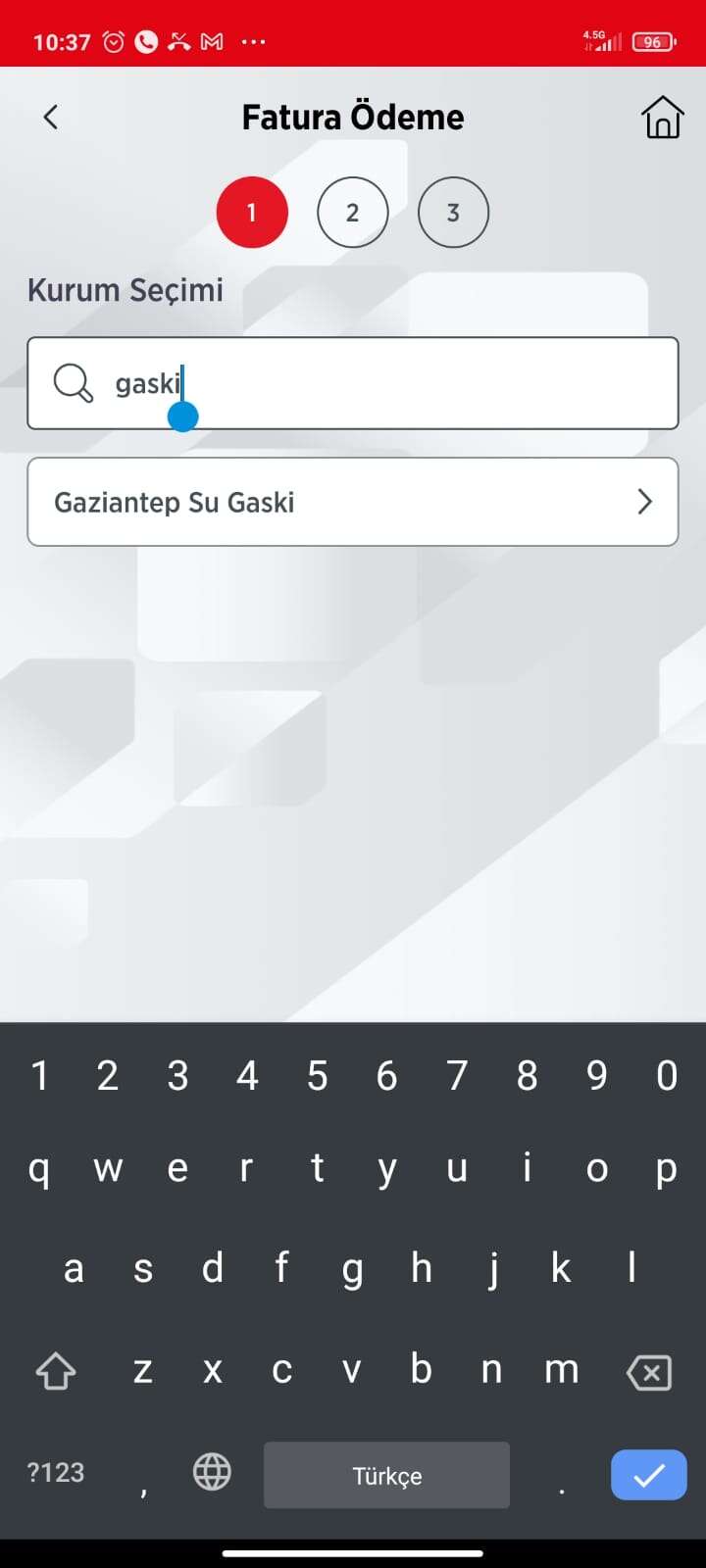Image resolution: width=706 pixels, height=1568 pixels.
Task: Hit the keyboard backspace key
Action: [x=649, y=1372]
